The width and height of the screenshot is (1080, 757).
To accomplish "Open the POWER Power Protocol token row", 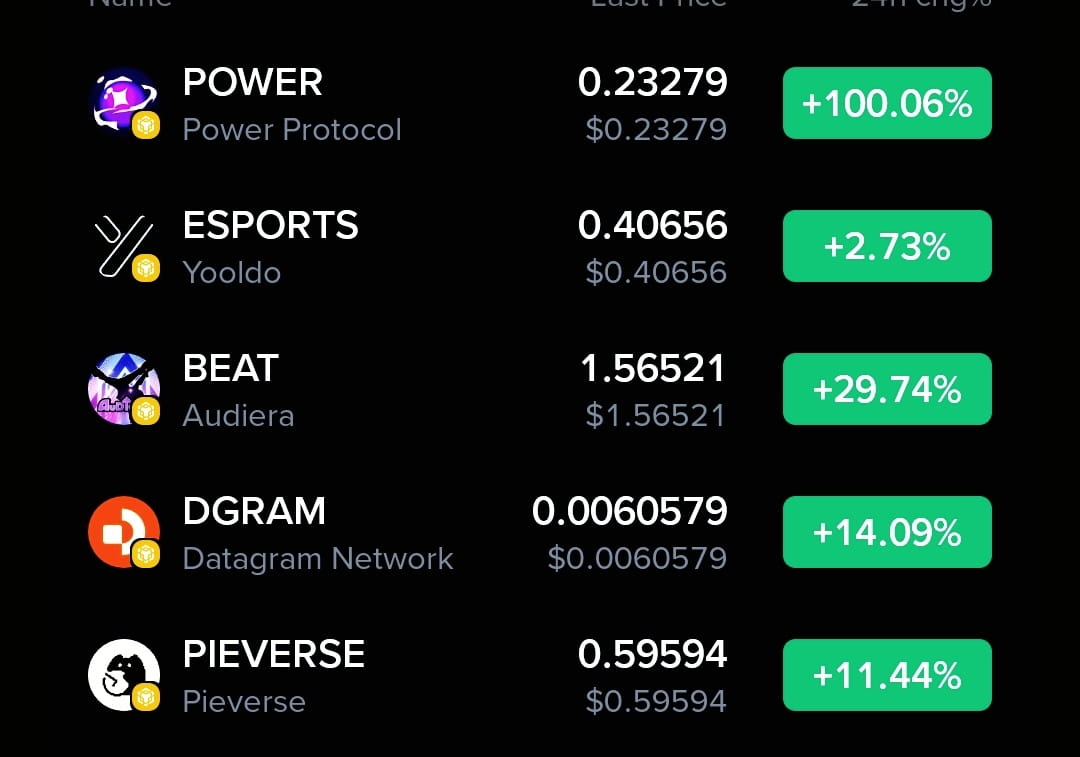I will (292, 104).
